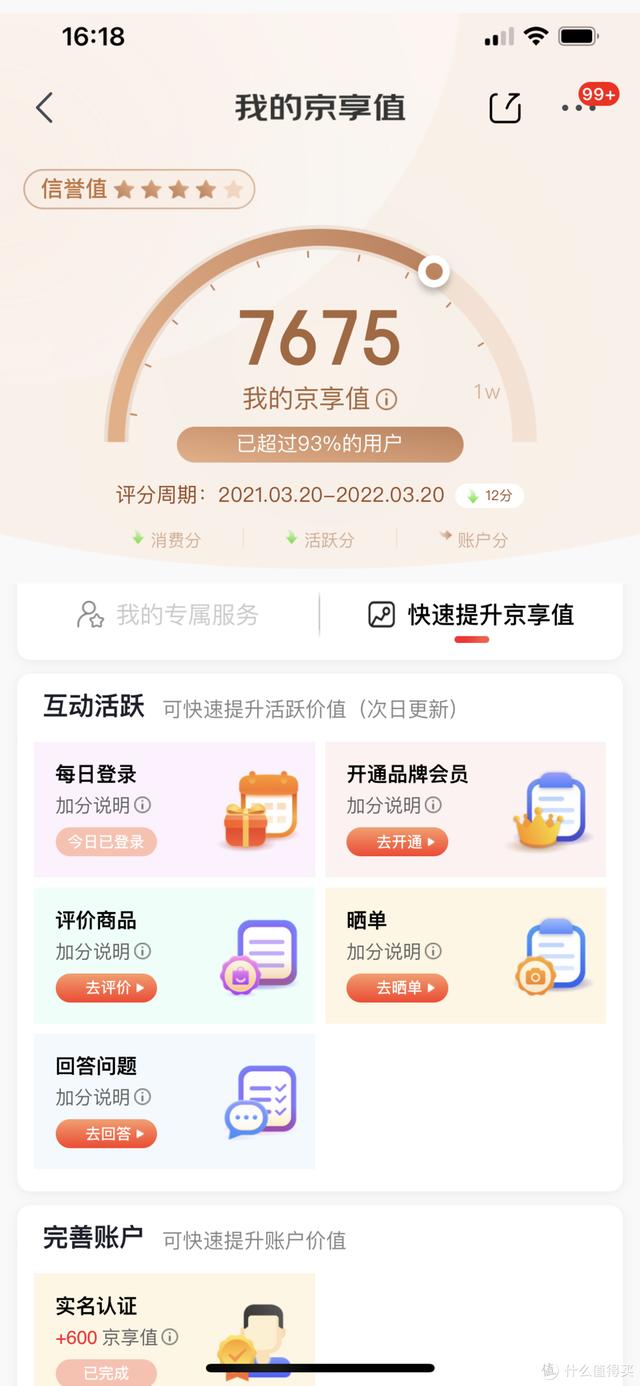View 加分说明 for 评价商品

pyautogui.click(x=103, y=951)
